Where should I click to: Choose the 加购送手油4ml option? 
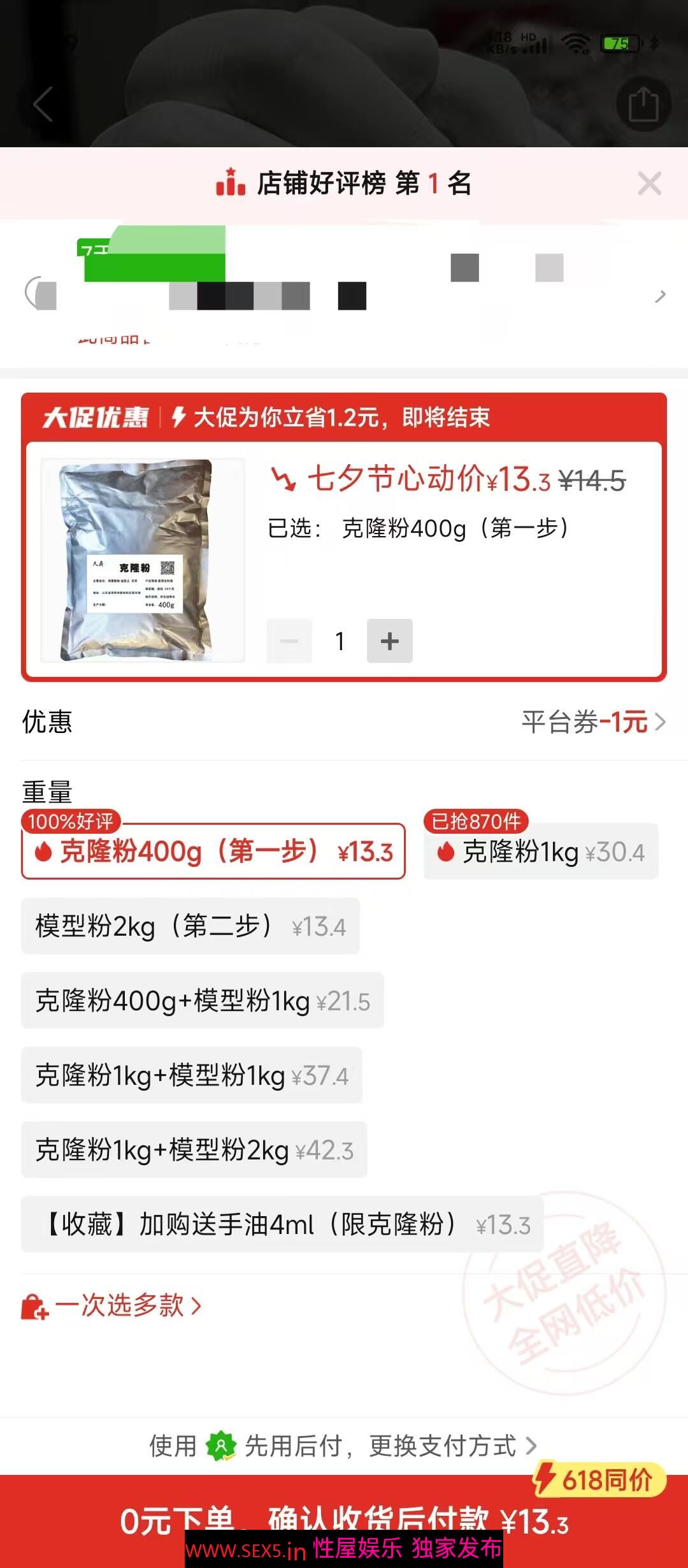[x=282, y=1224]
